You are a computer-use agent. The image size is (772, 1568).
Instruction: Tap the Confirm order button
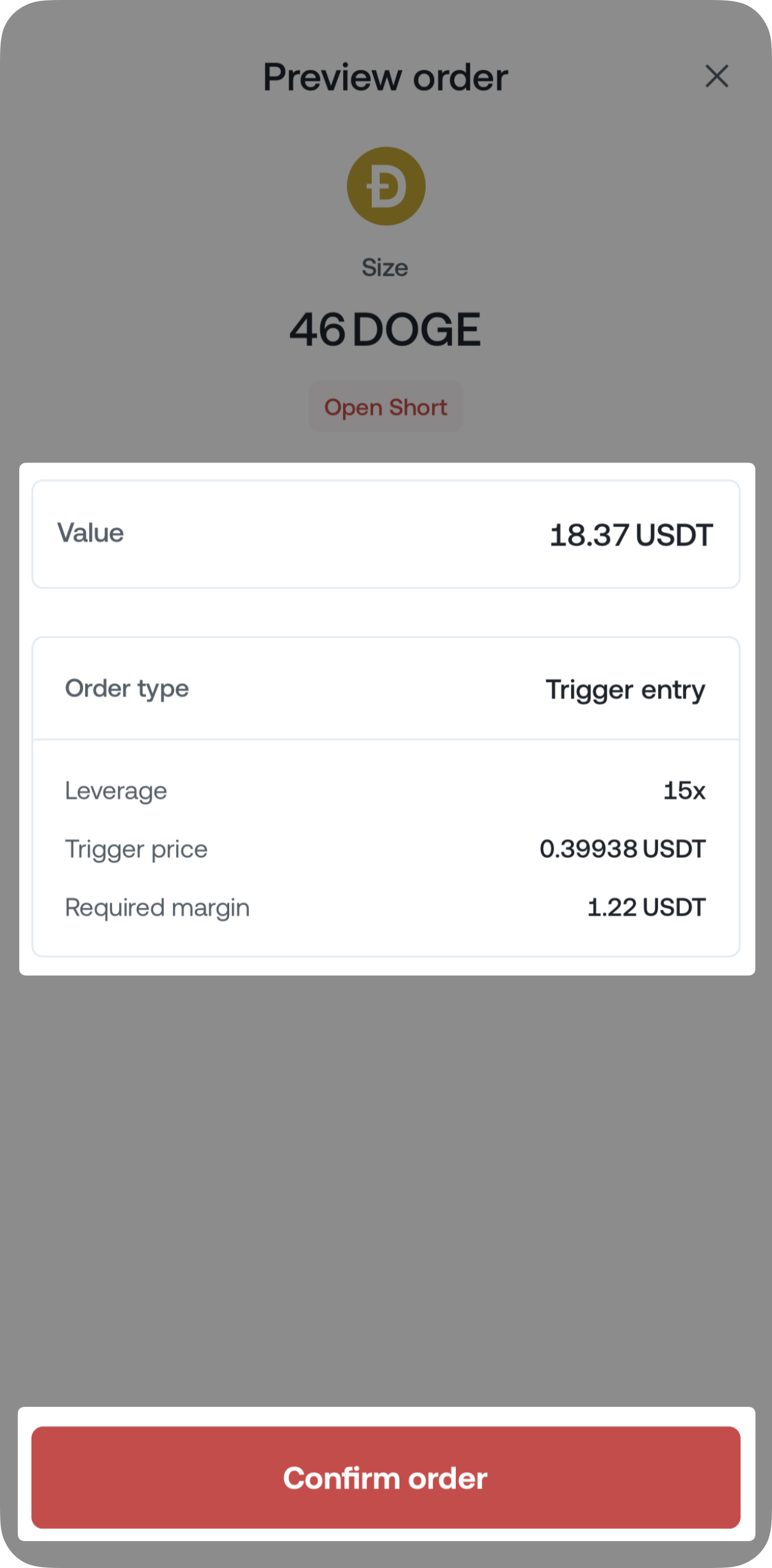tap(385, 1478)
